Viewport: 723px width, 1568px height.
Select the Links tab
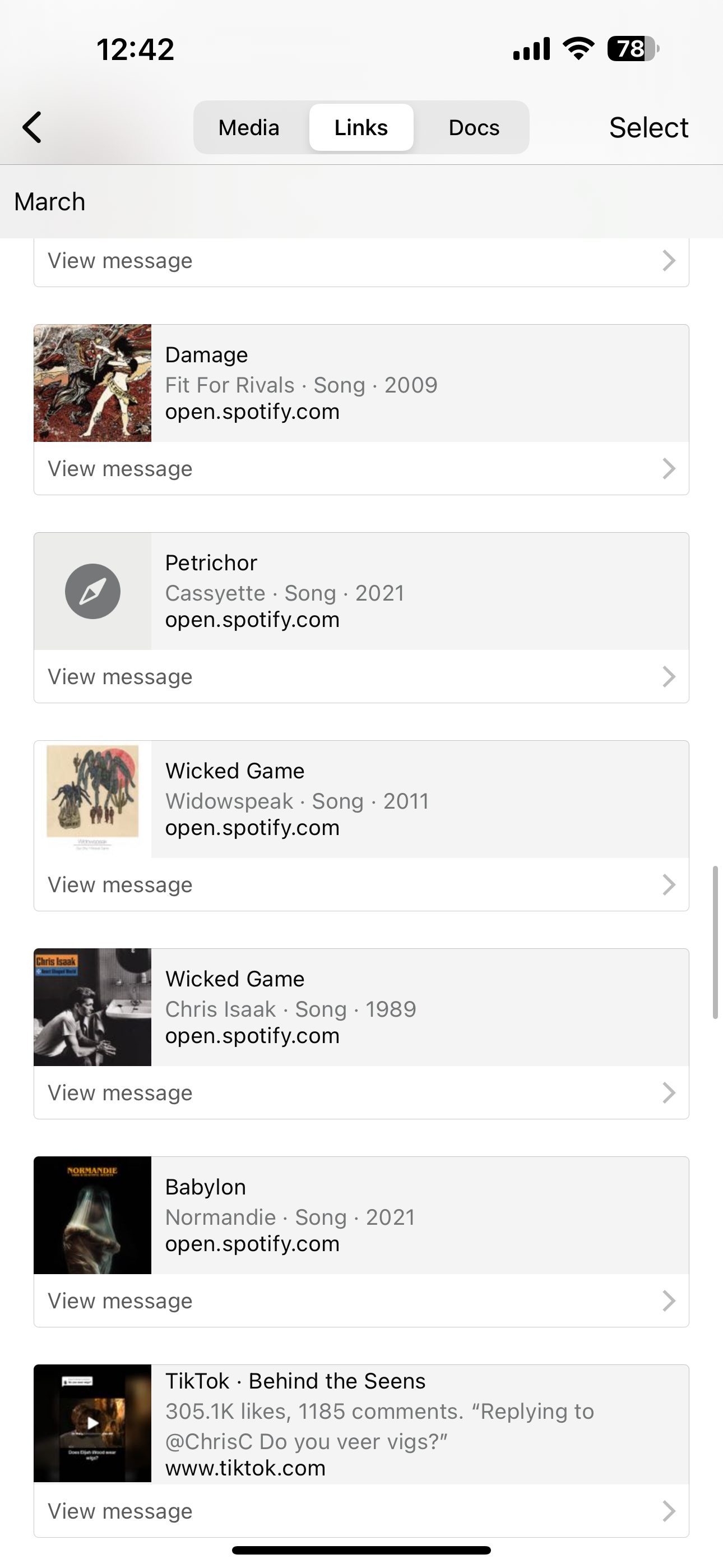coord(361,127)
